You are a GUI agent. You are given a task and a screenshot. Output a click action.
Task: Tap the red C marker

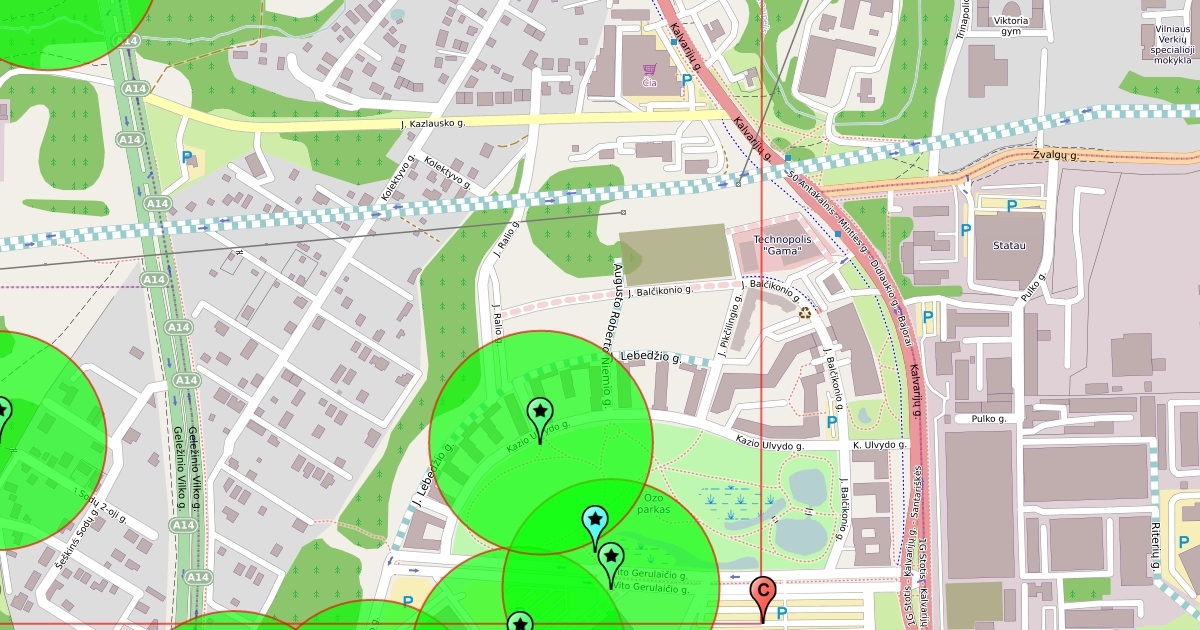[x=762, y=594]
